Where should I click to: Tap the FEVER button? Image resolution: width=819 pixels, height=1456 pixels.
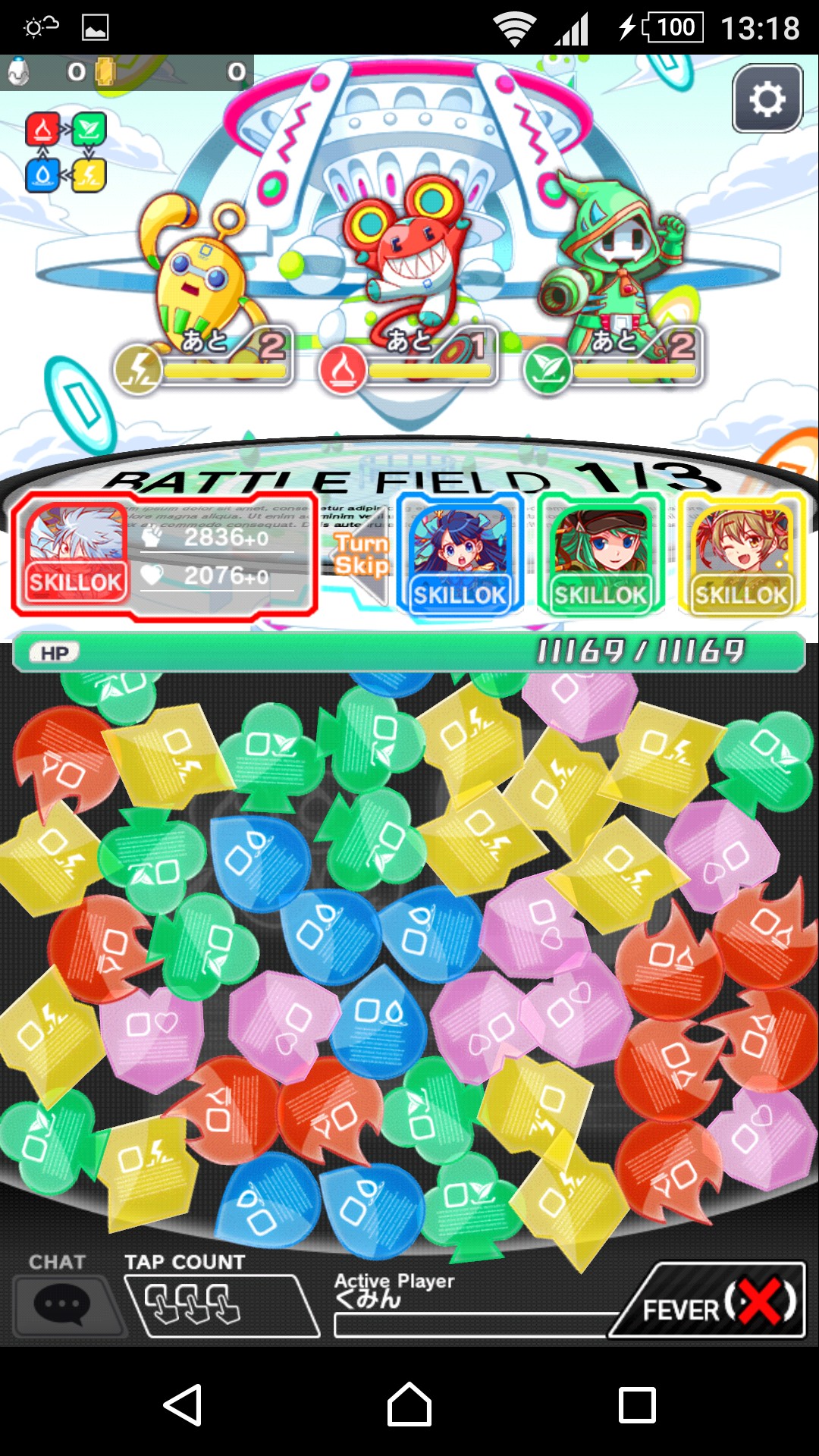pos(713,1302)
